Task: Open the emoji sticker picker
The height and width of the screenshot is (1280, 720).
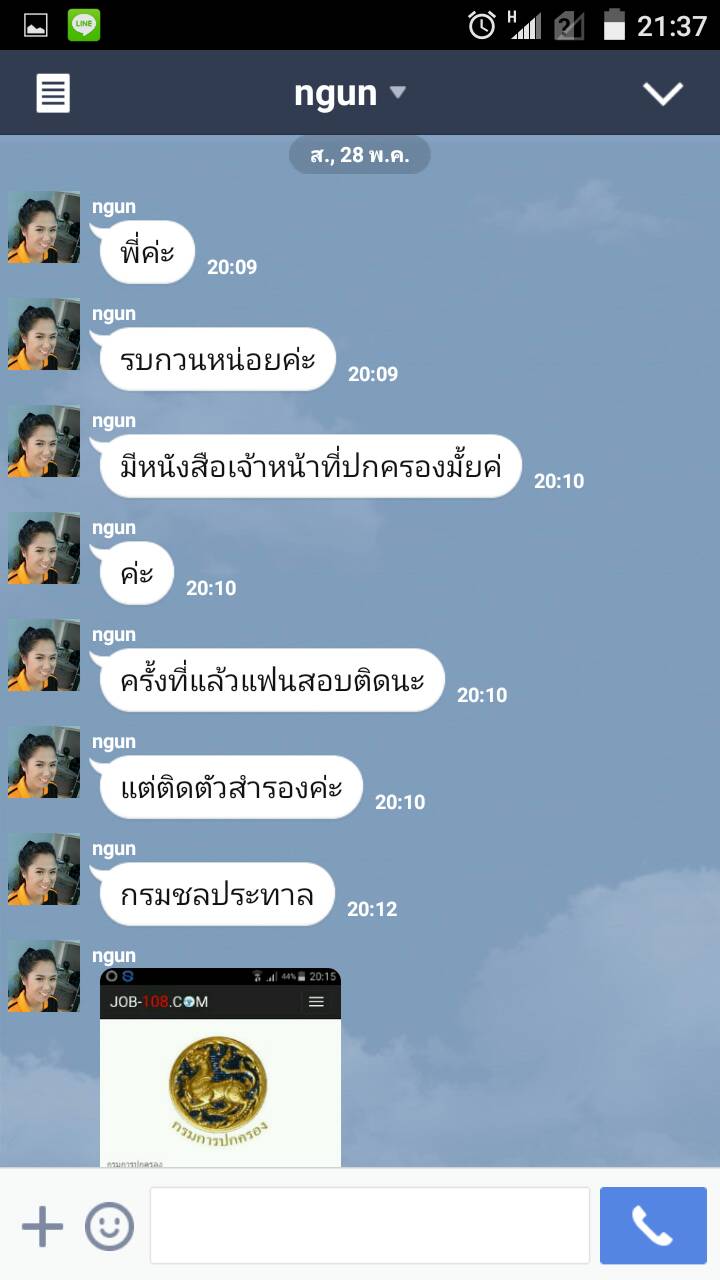Action: [x=109, y=1226]
